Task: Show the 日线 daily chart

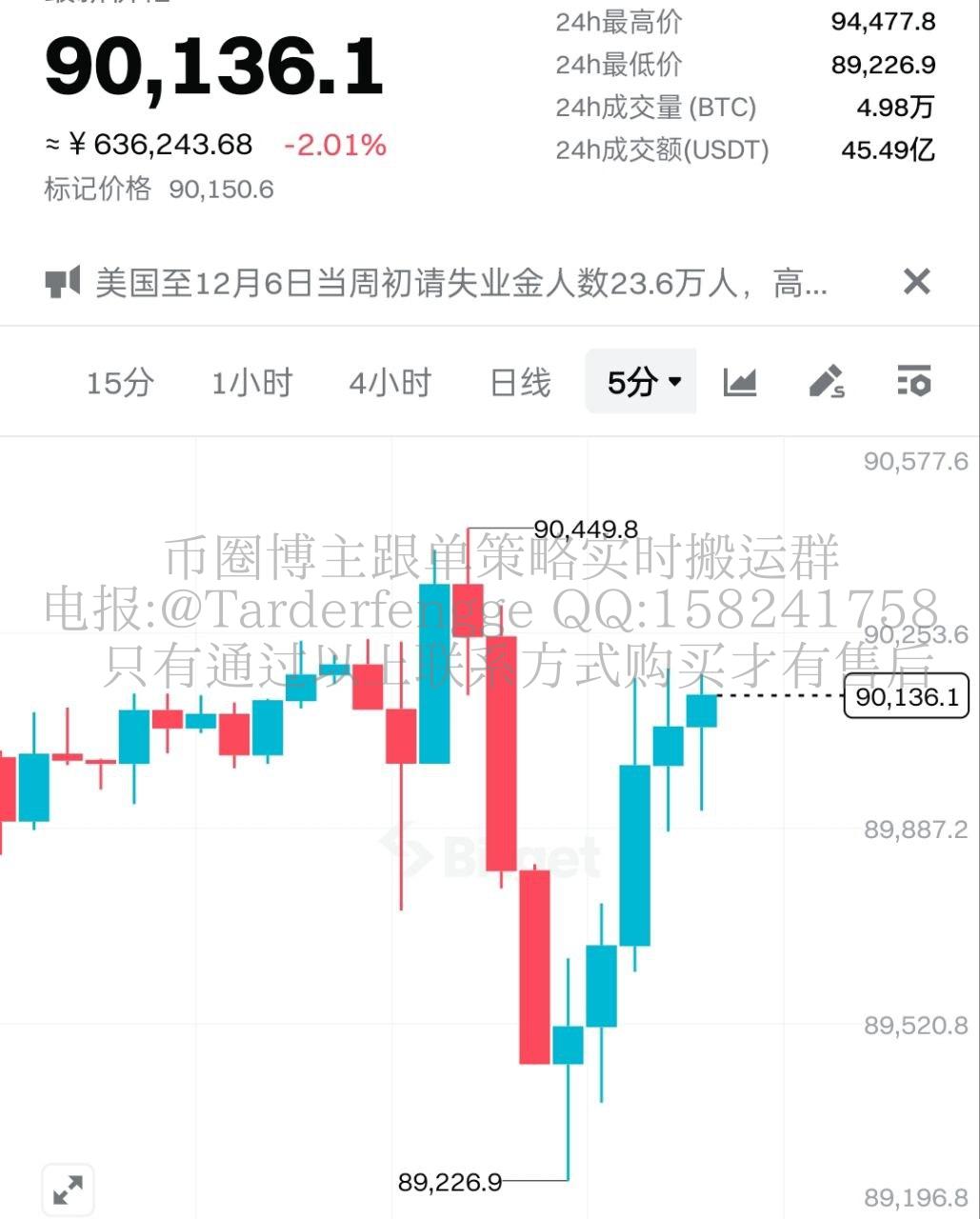Action: [x=520, y=383]
